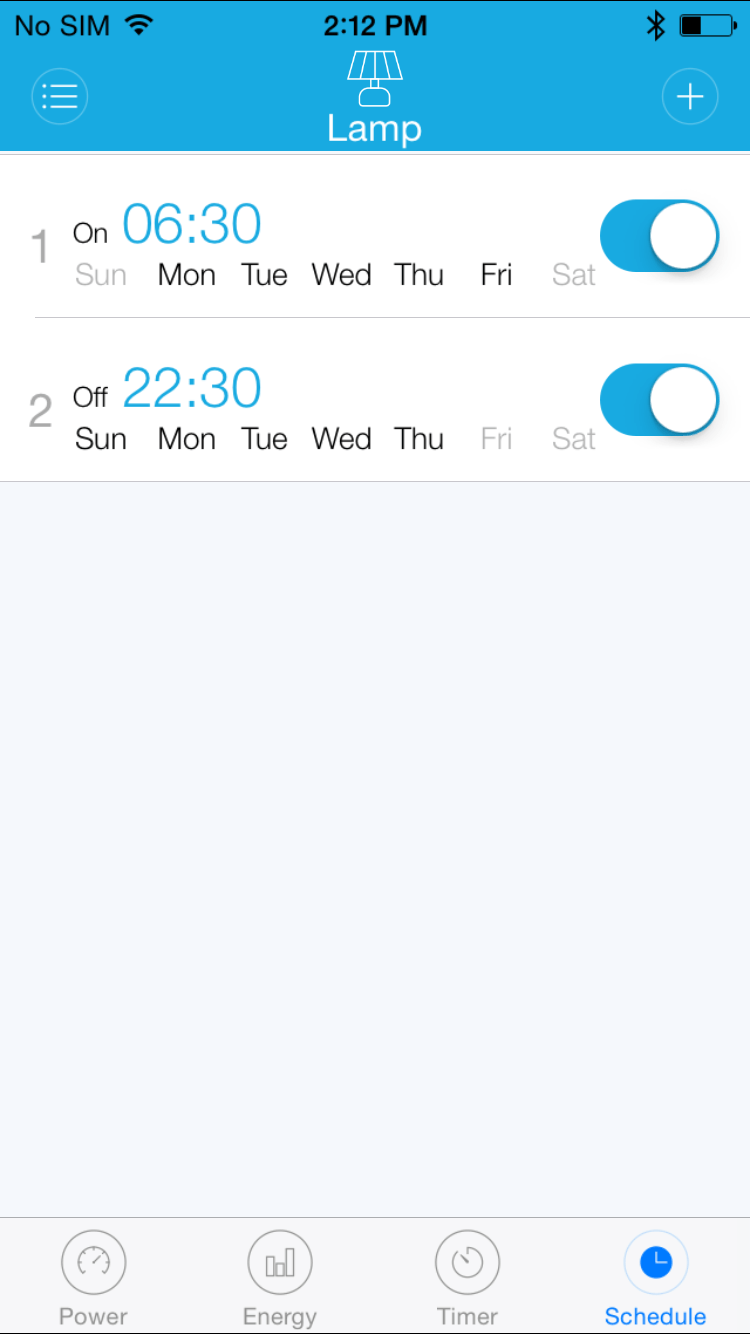750x1334 pixels.
Task: Open the Energy chart icon
Action: click(280, 1262)
